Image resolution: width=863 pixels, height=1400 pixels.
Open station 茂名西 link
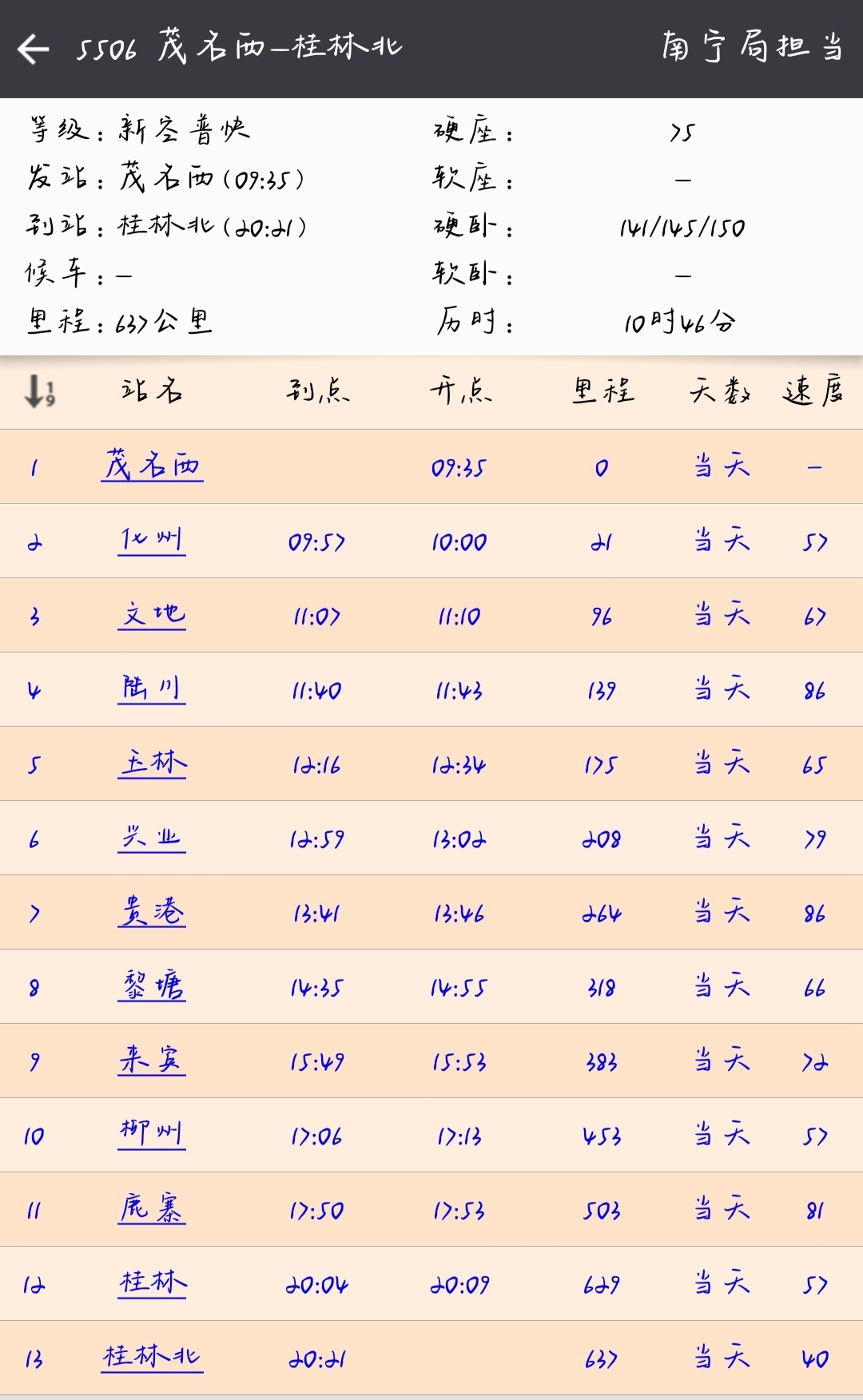[x=152, y=466]
